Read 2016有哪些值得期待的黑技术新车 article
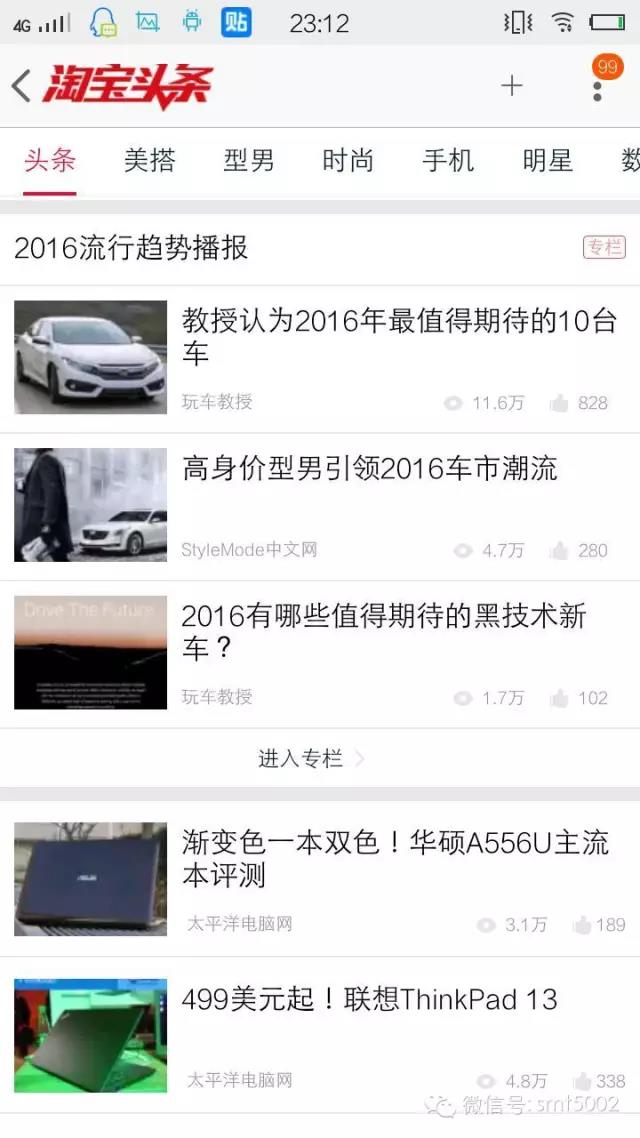Viewport: 640px width, 1138px height. coord(384,631)
